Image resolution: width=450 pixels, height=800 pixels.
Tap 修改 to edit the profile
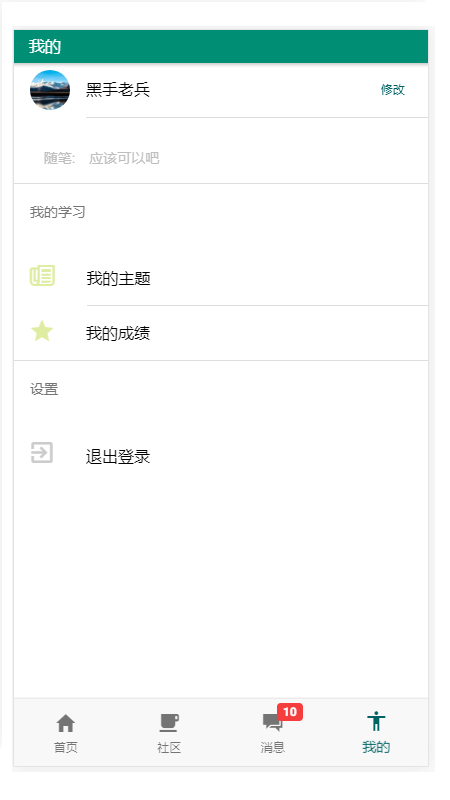(392, 90)
